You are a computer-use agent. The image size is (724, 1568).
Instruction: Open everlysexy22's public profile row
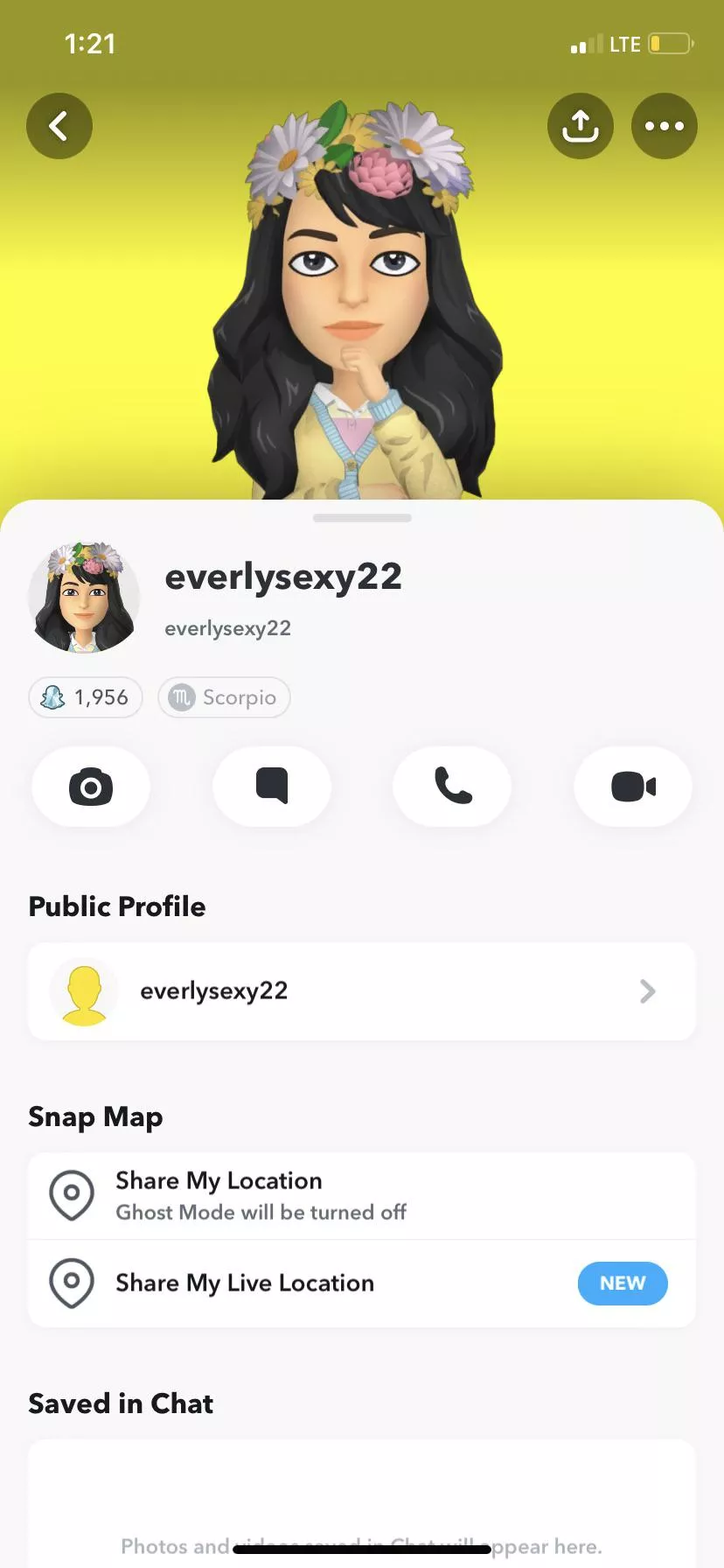[x=362, y=991]
